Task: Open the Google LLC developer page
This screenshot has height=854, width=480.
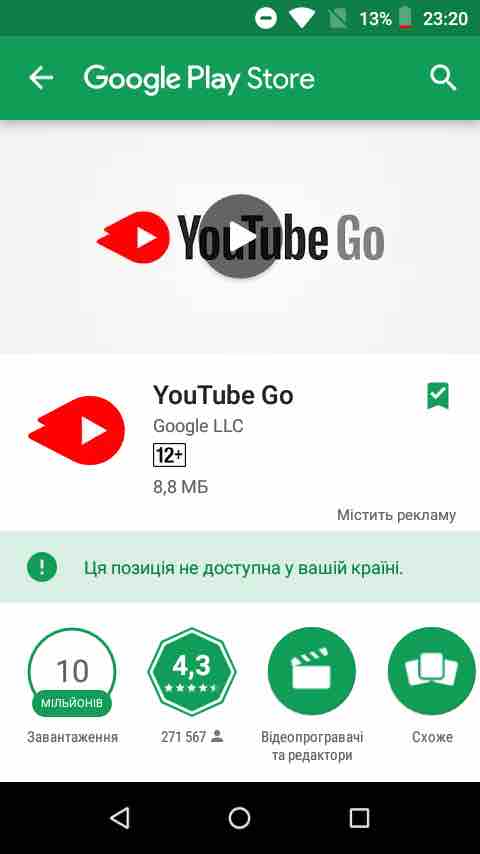Action: click(198, 426)
